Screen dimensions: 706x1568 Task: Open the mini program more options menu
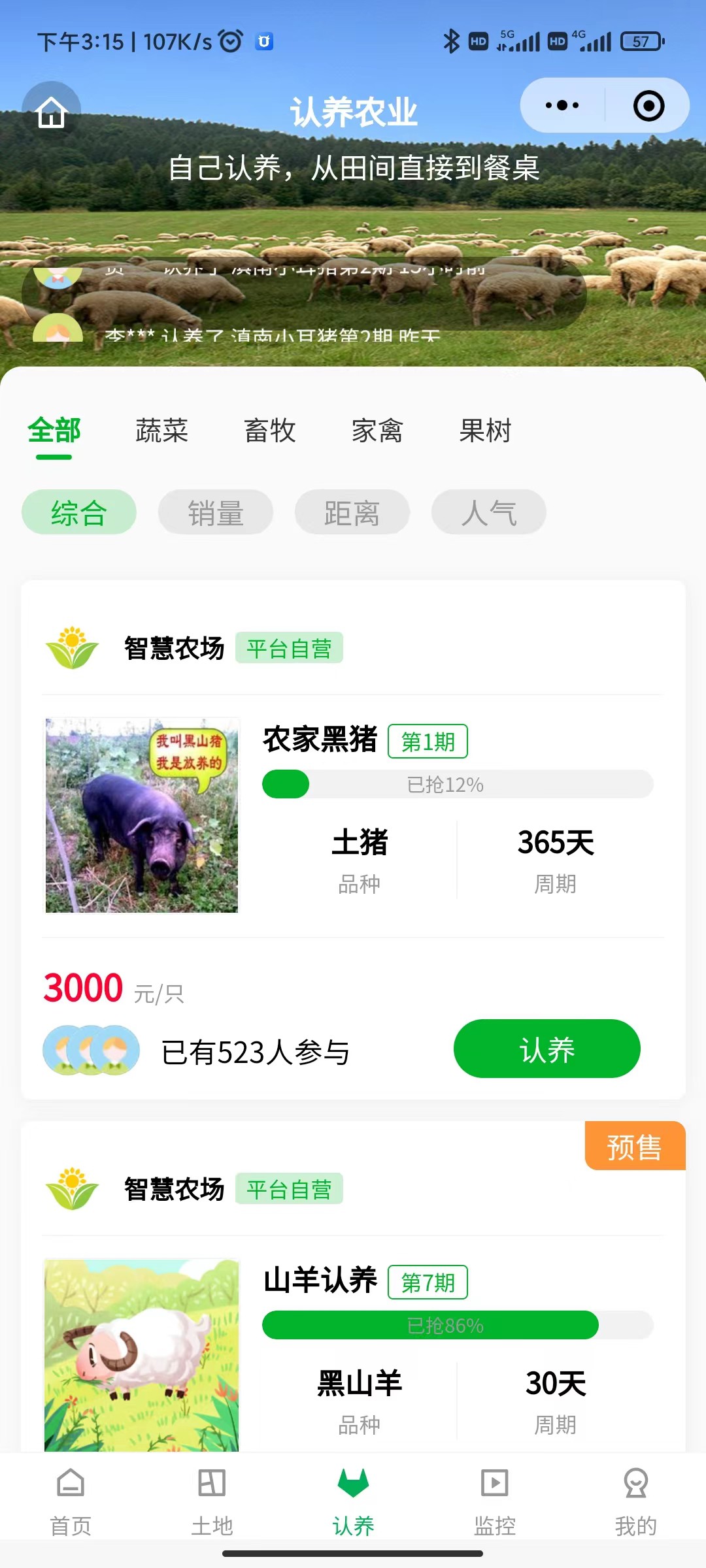(562, 105)
